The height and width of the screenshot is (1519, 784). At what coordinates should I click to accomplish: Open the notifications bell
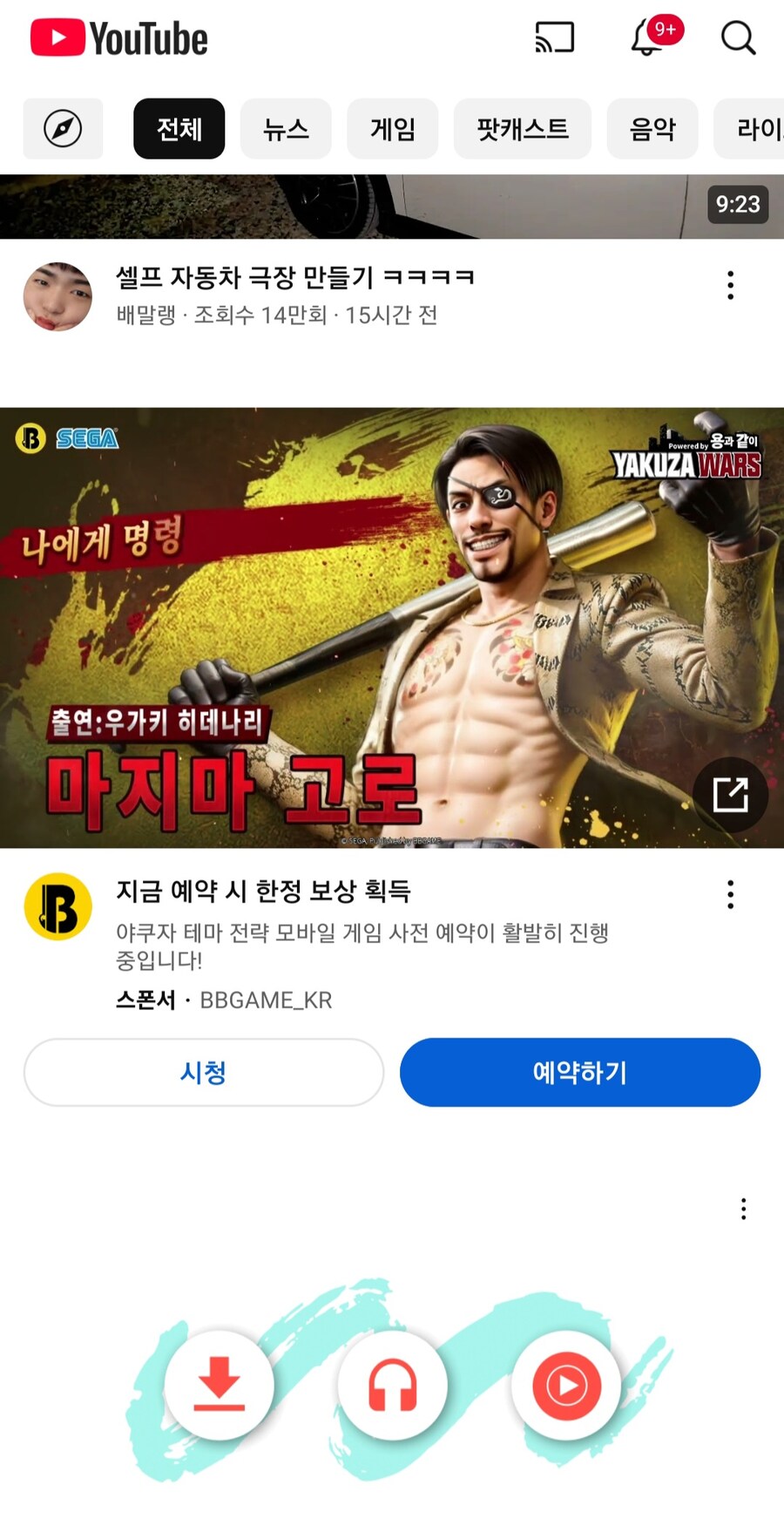648,38
